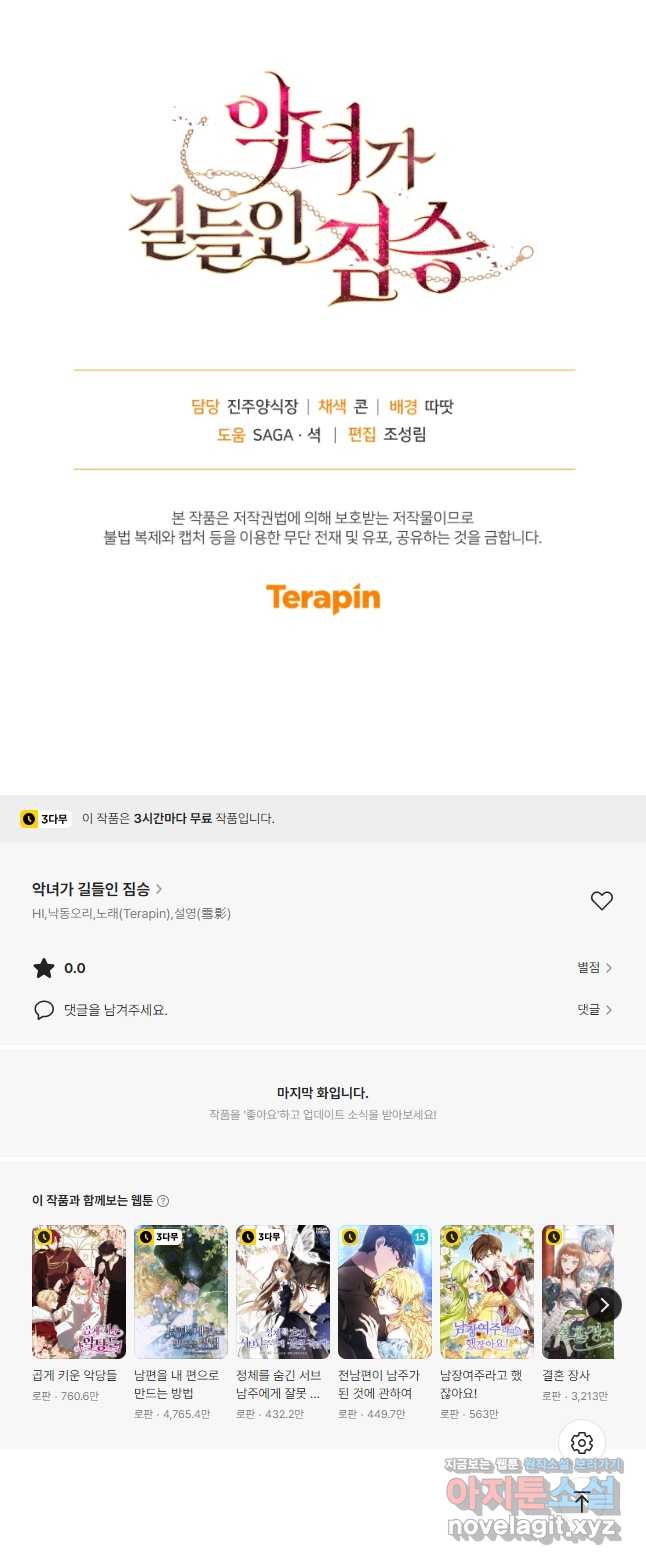The image size is (646, 1565).
Task: Open viewer settings gear icon
Action: (x=582, y=1443)
